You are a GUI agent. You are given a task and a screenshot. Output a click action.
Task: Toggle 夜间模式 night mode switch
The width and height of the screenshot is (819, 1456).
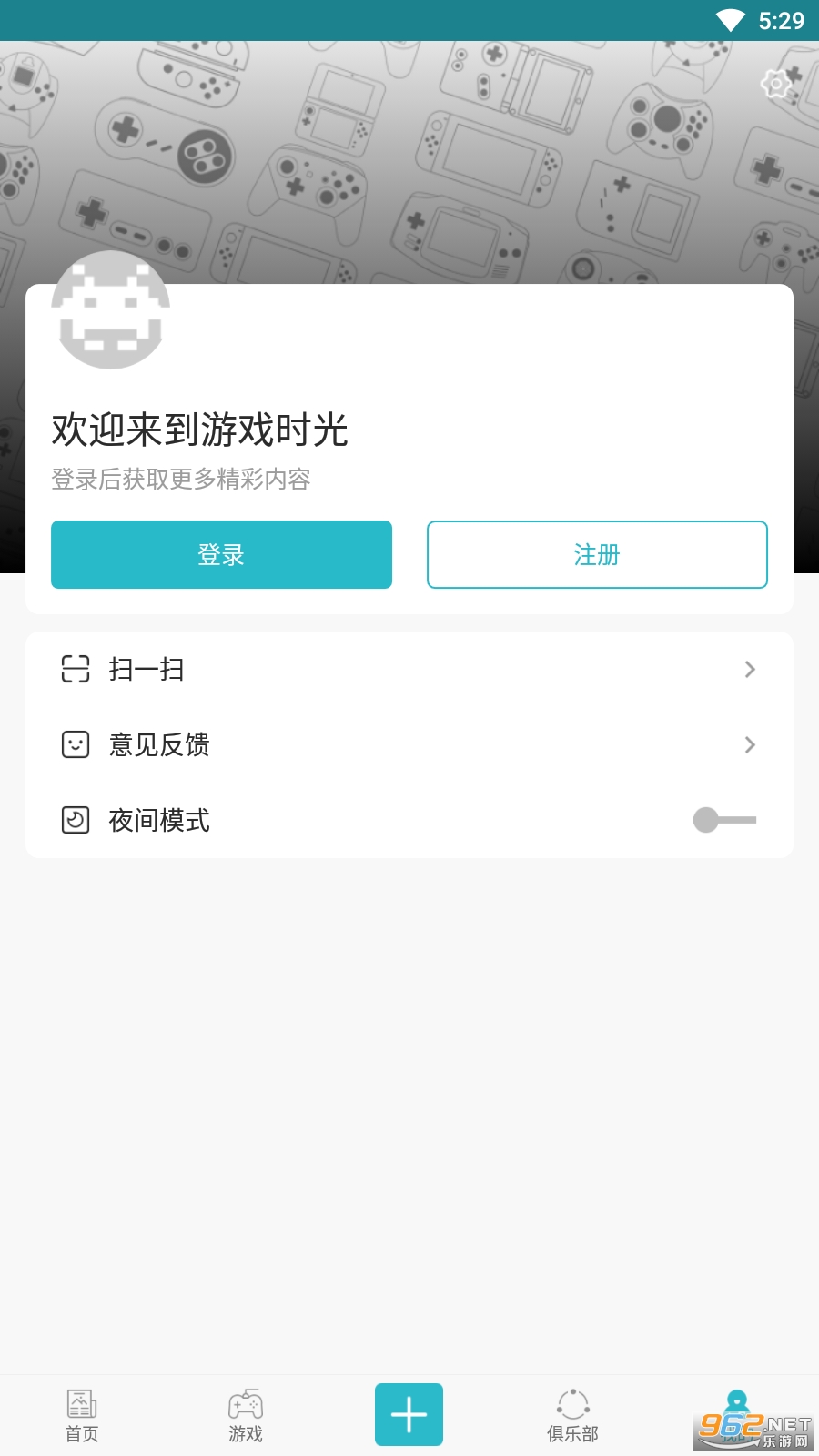point(724,820)
